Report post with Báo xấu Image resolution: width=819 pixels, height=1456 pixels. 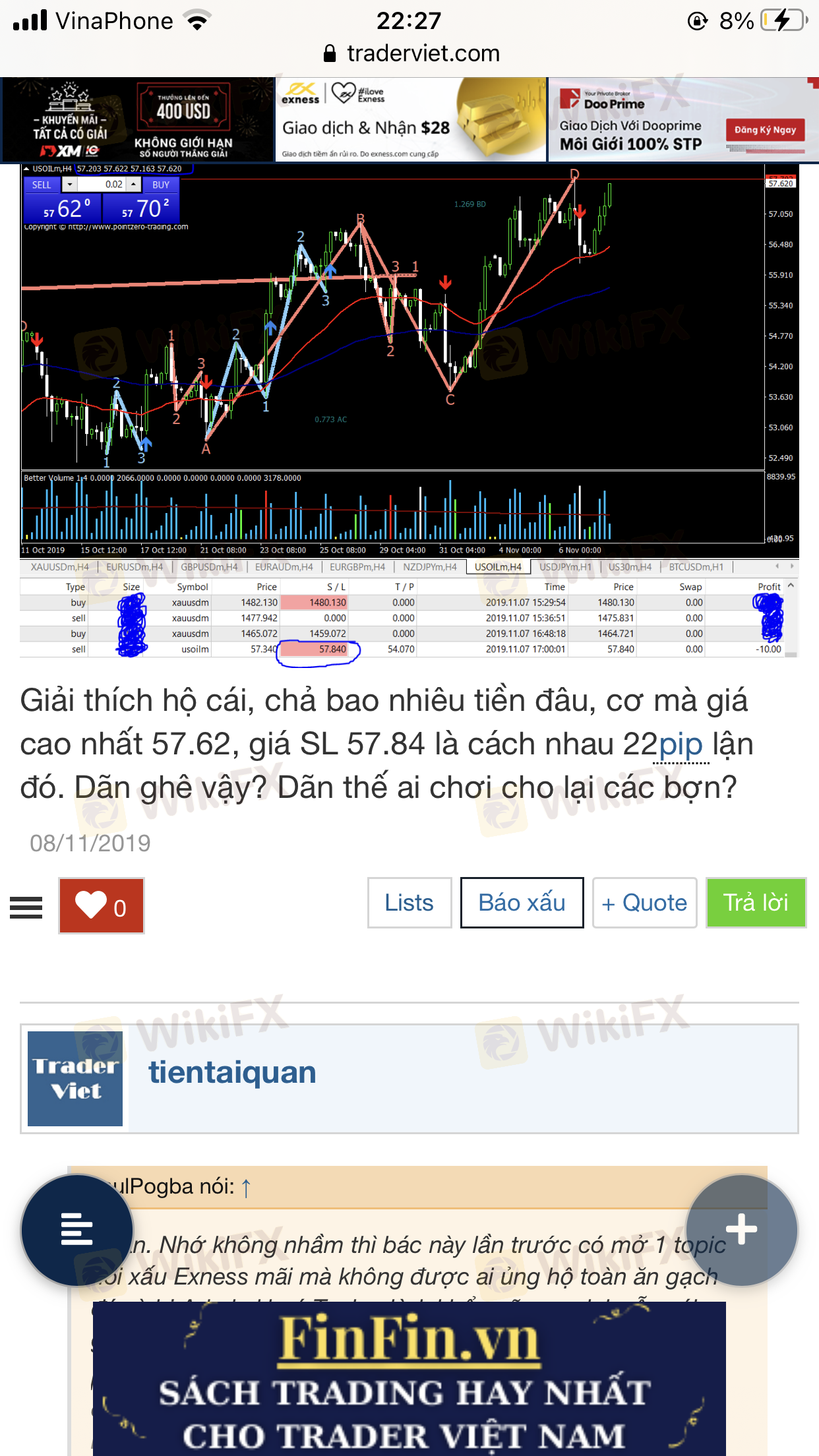click(x=522, y=903)
